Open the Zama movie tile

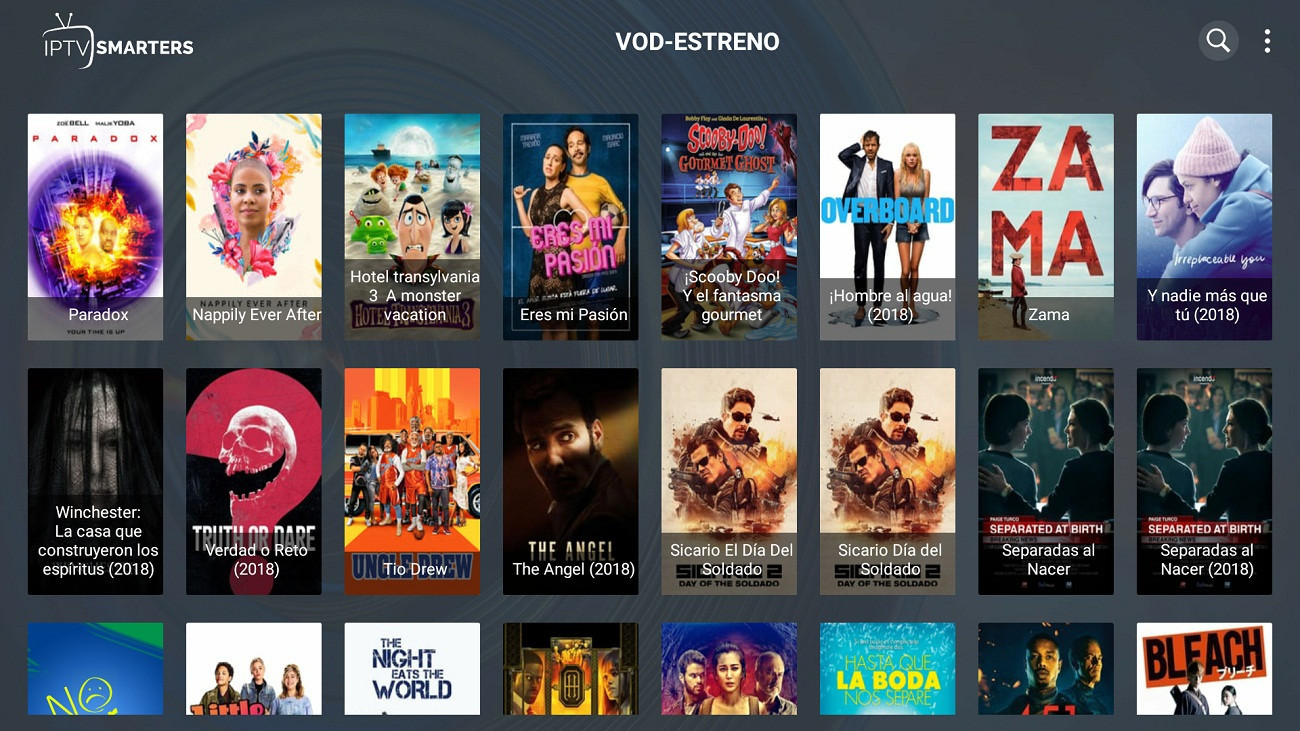click(1046, 227)
